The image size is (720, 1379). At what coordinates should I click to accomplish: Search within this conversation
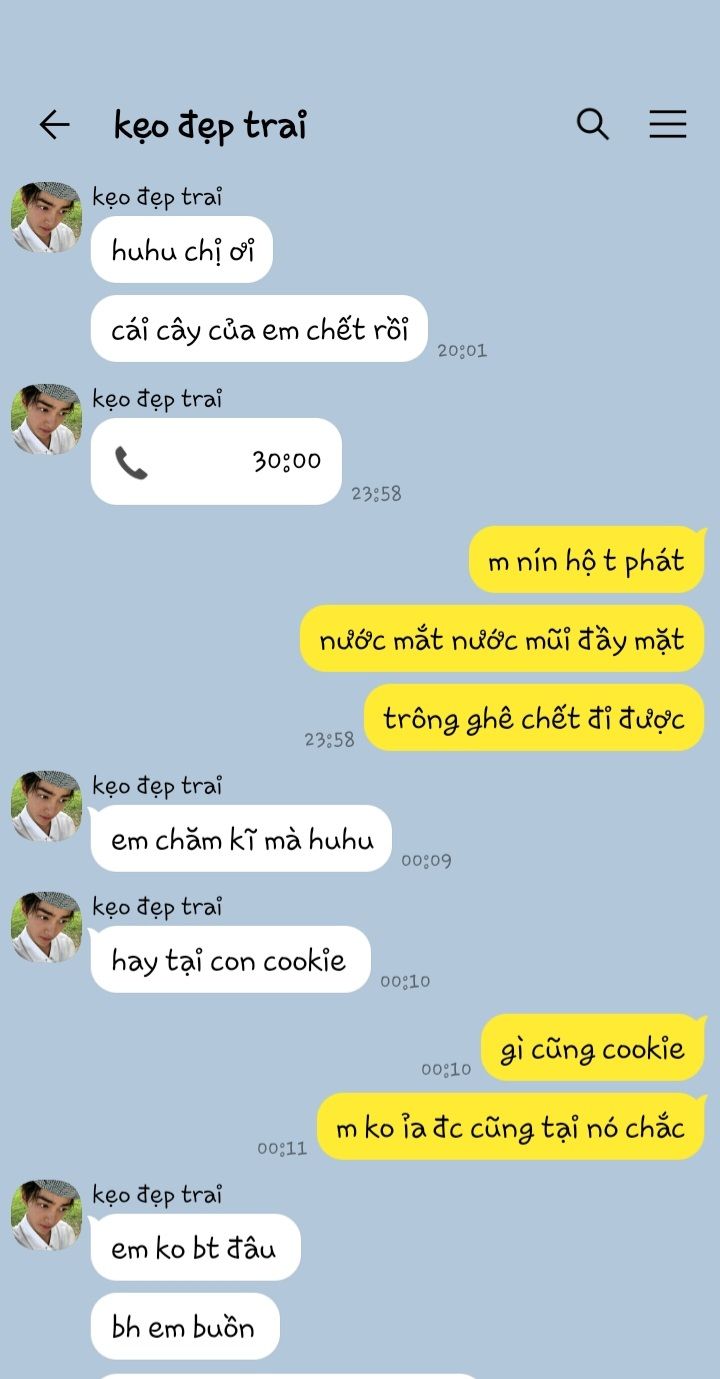point(593,124)
